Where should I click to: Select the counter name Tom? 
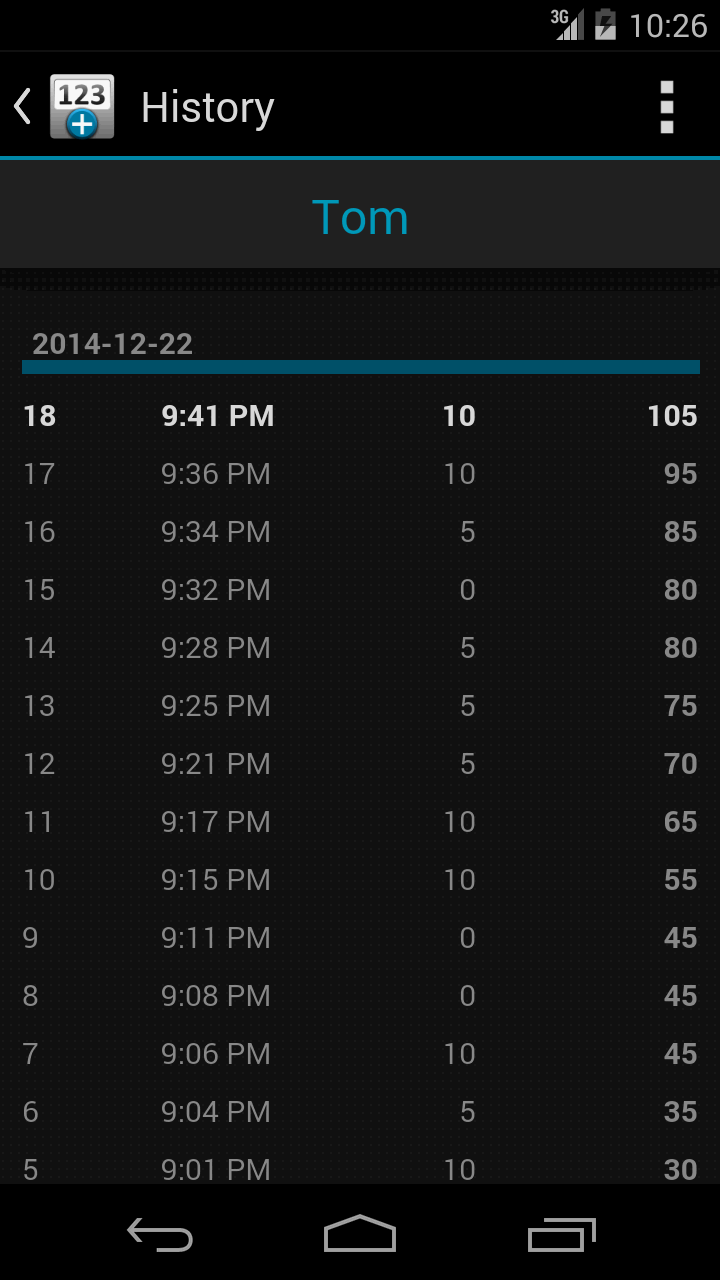pyautogui.click(x=360, y=215)
